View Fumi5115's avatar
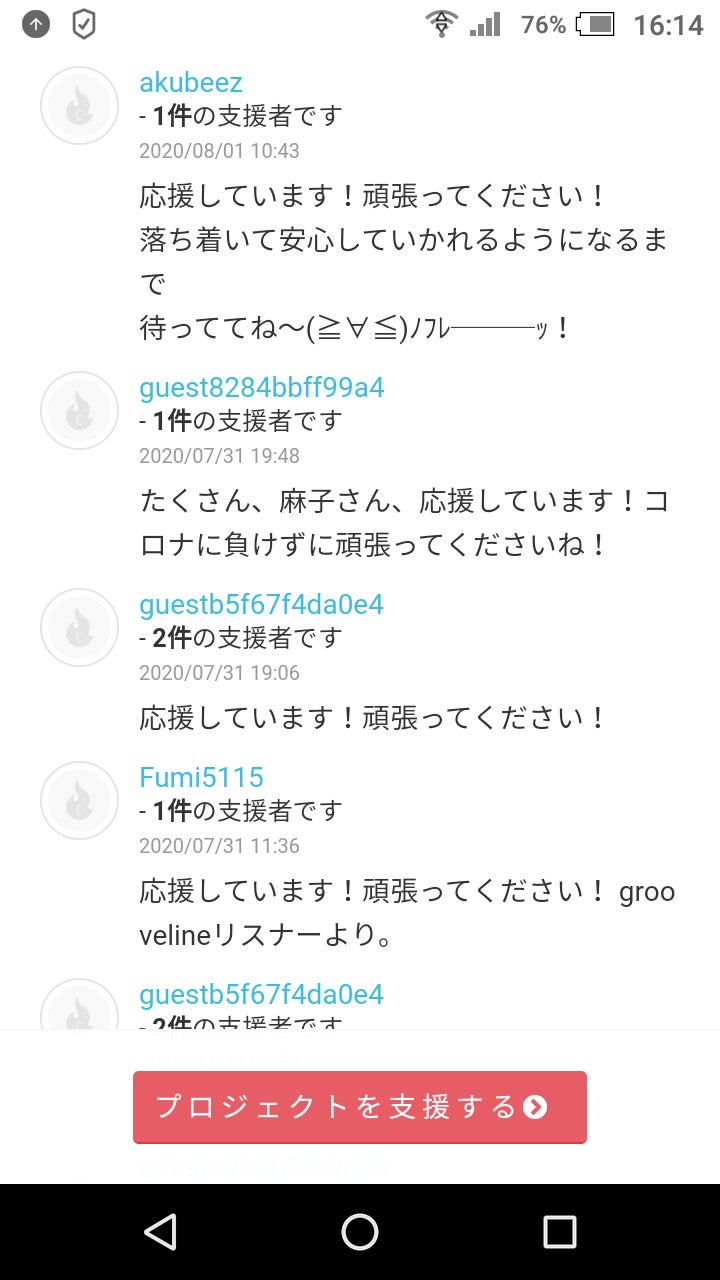720x1280 pixels. pyautogui.click(x=79, y=800)
